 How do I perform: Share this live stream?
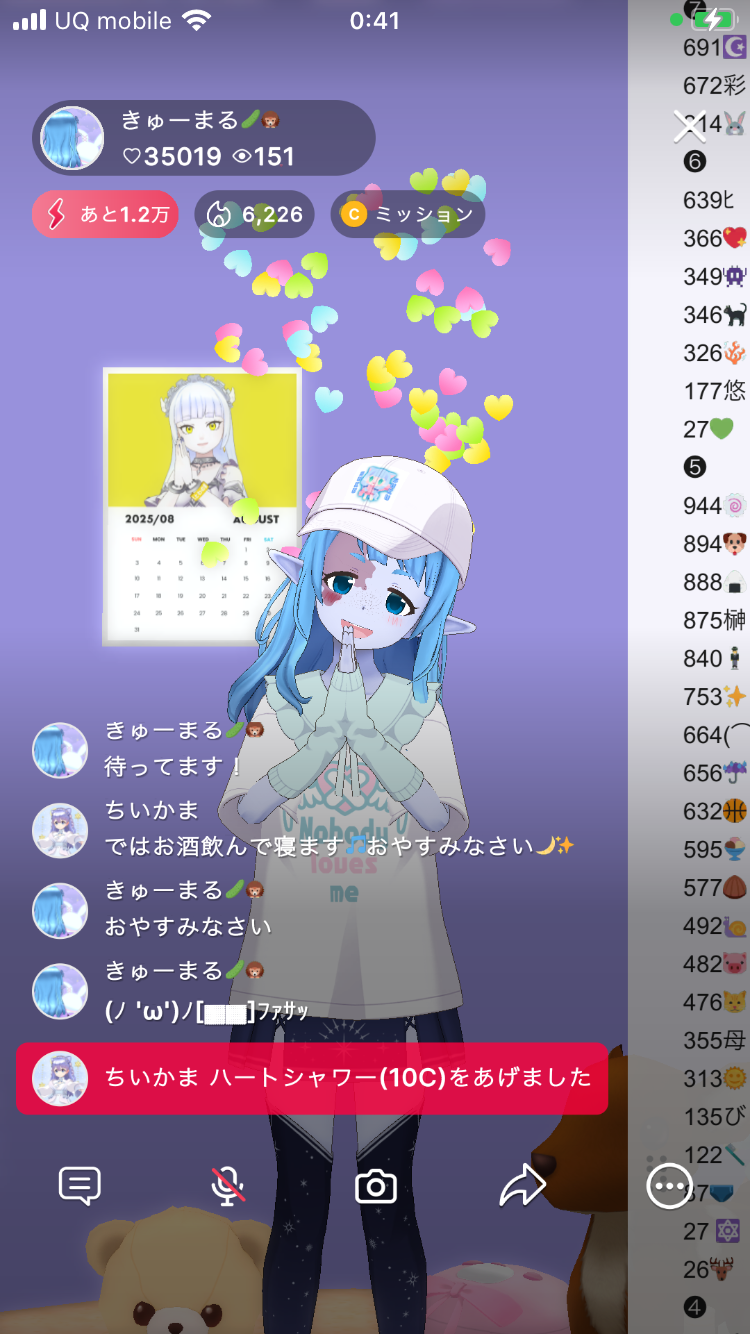coord(523,1186)
